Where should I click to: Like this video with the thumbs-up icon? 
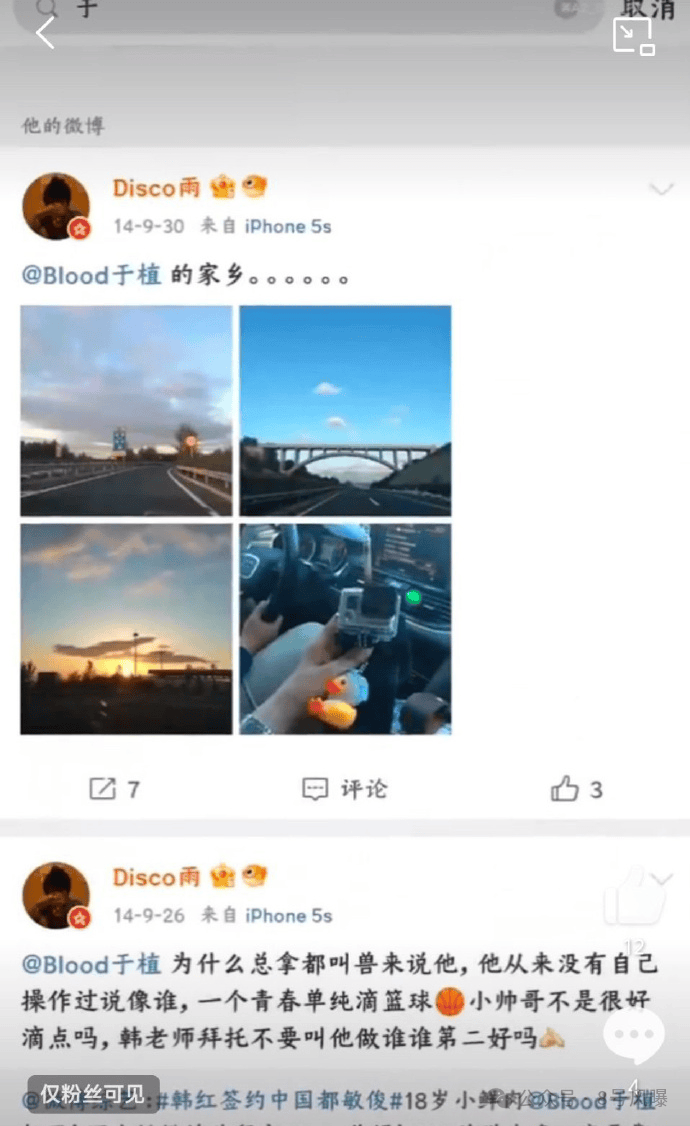634,897
